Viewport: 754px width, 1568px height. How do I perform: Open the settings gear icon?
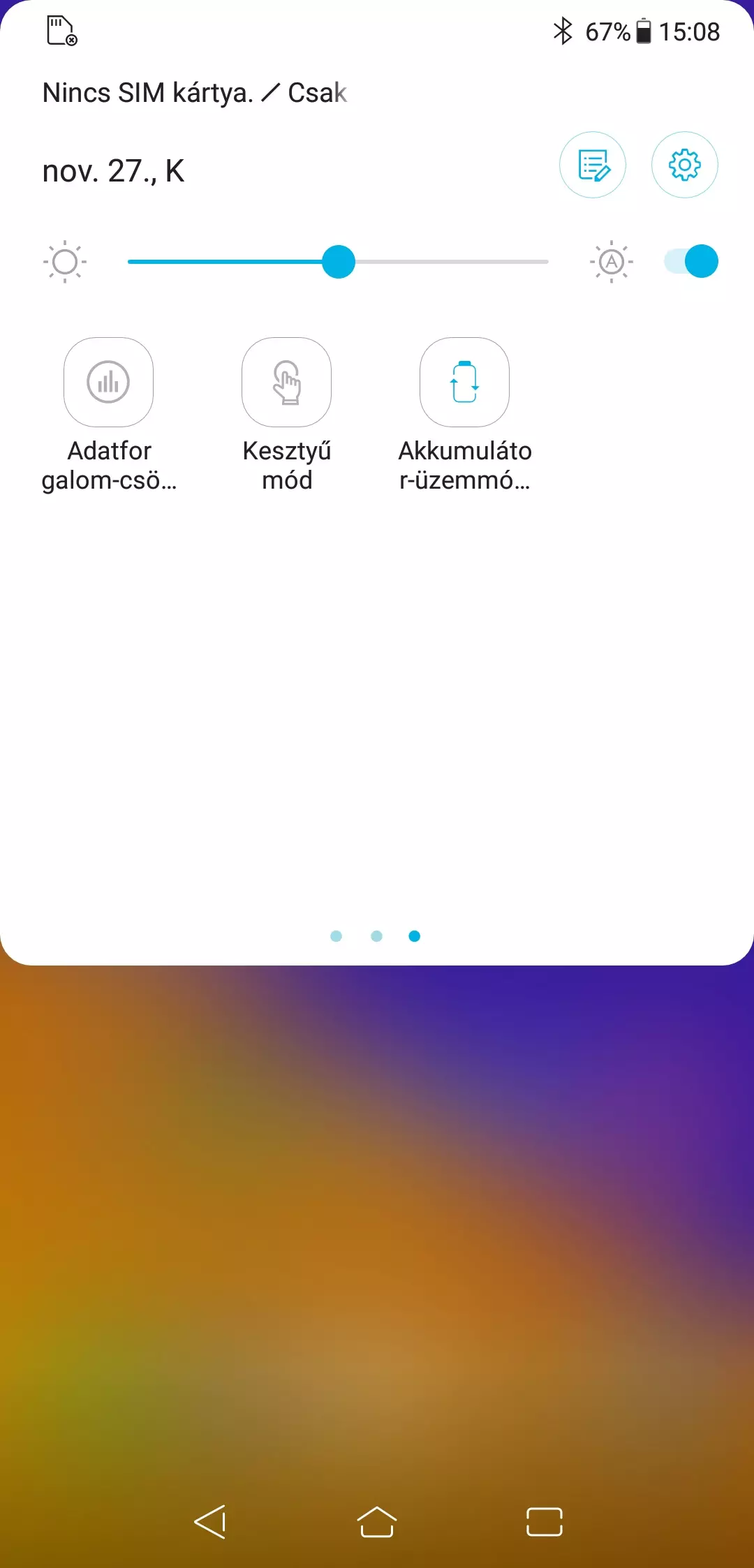click(685, 165)
